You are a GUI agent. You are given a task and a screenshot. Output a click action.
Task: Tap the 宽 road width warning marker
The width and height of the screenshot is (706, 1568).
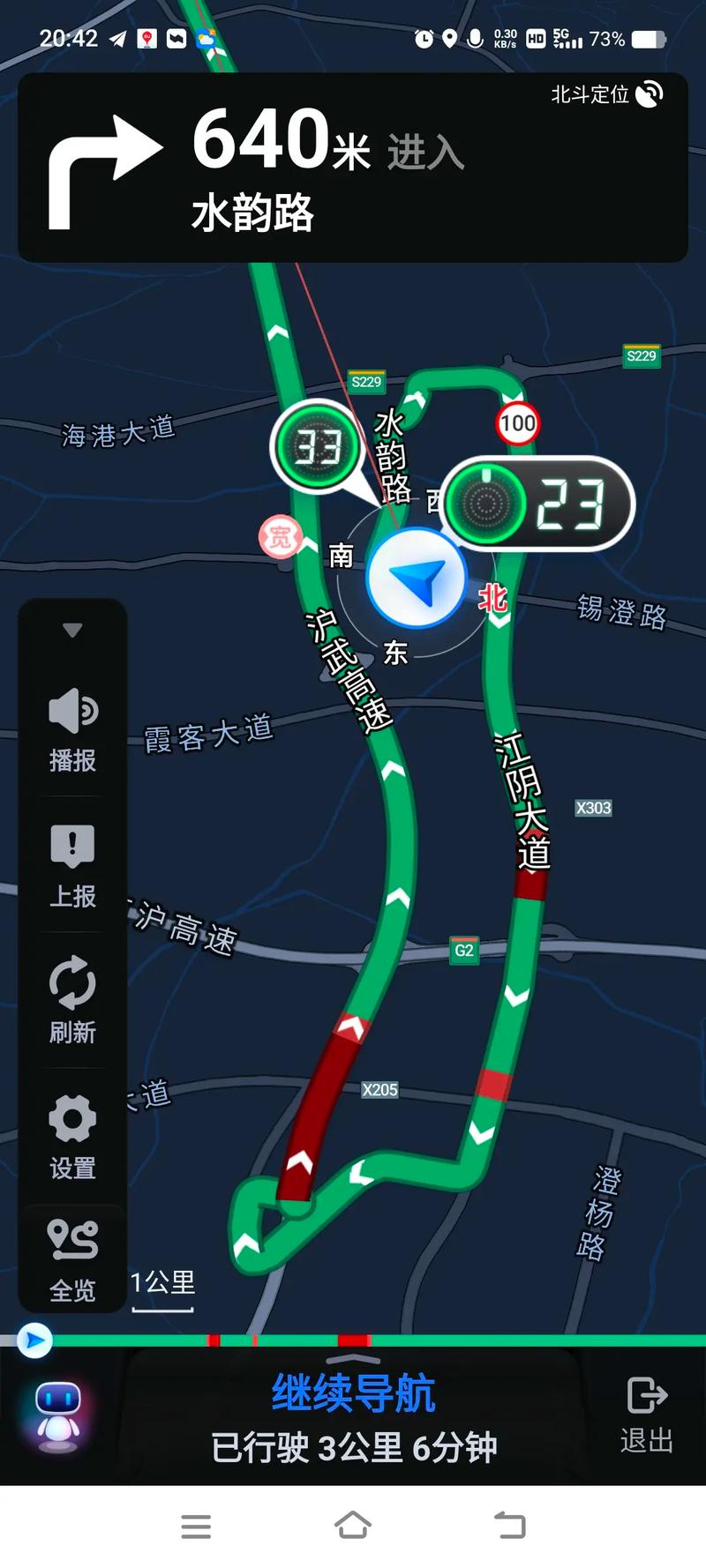[x=280, y=535]
